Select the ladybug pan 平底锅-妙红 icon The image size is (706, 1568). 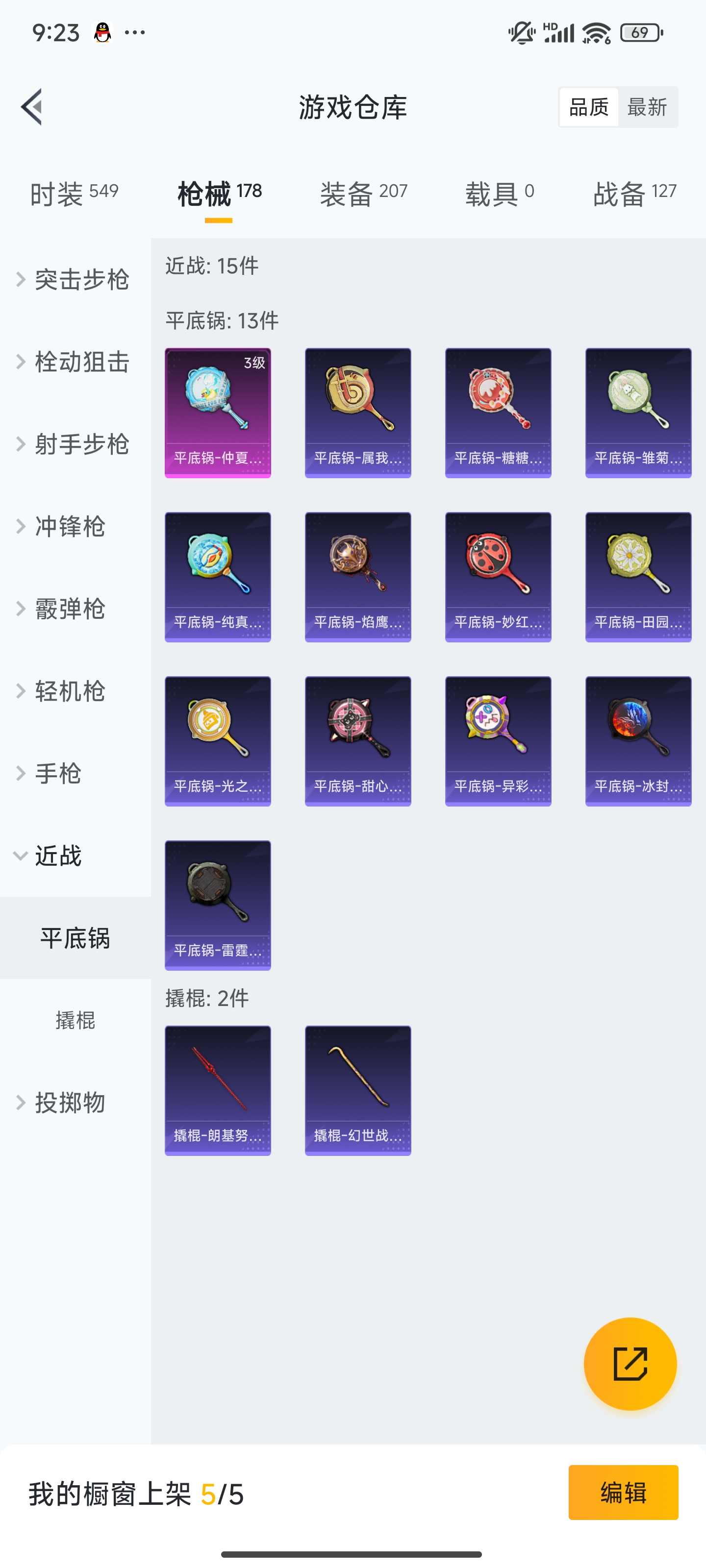[498, 577]
